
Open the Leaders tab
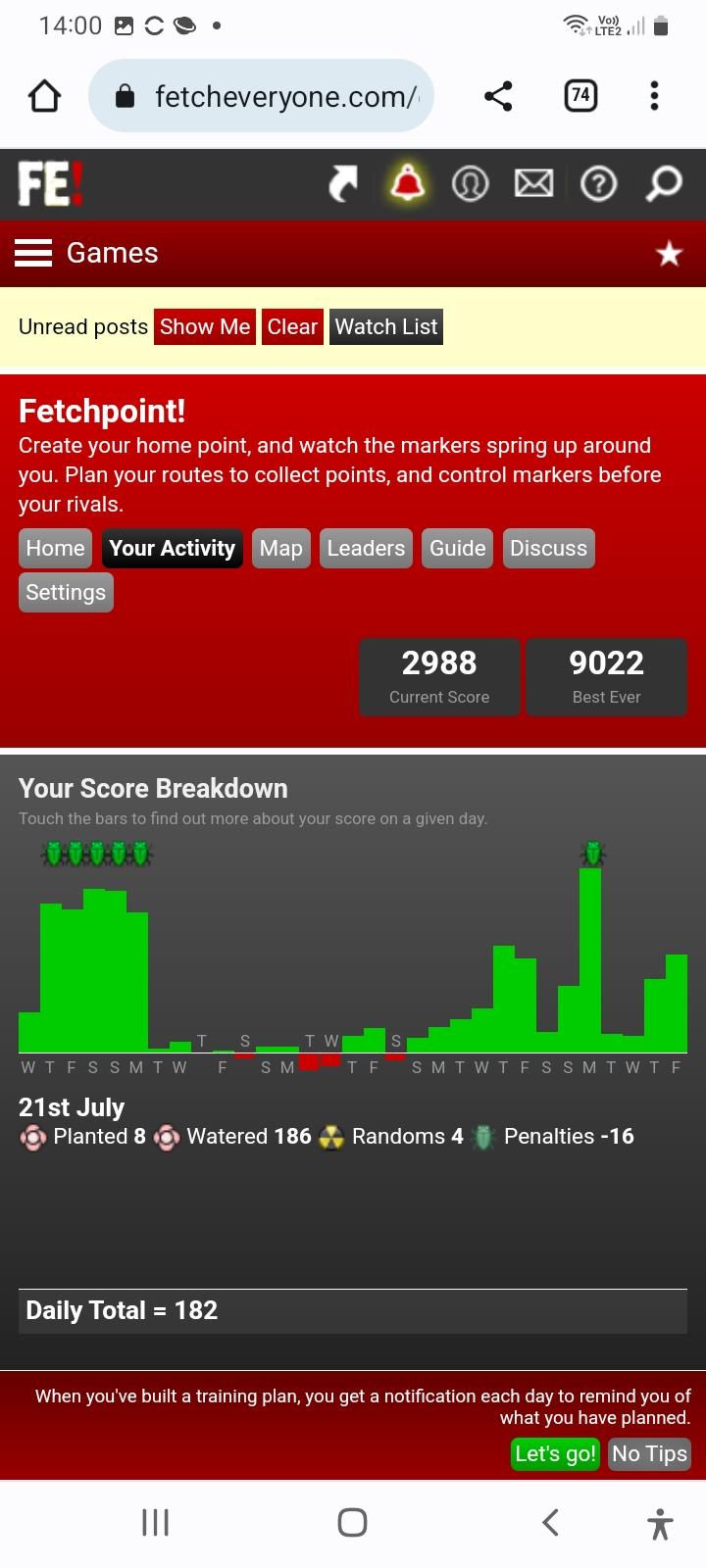pos(366,549)
